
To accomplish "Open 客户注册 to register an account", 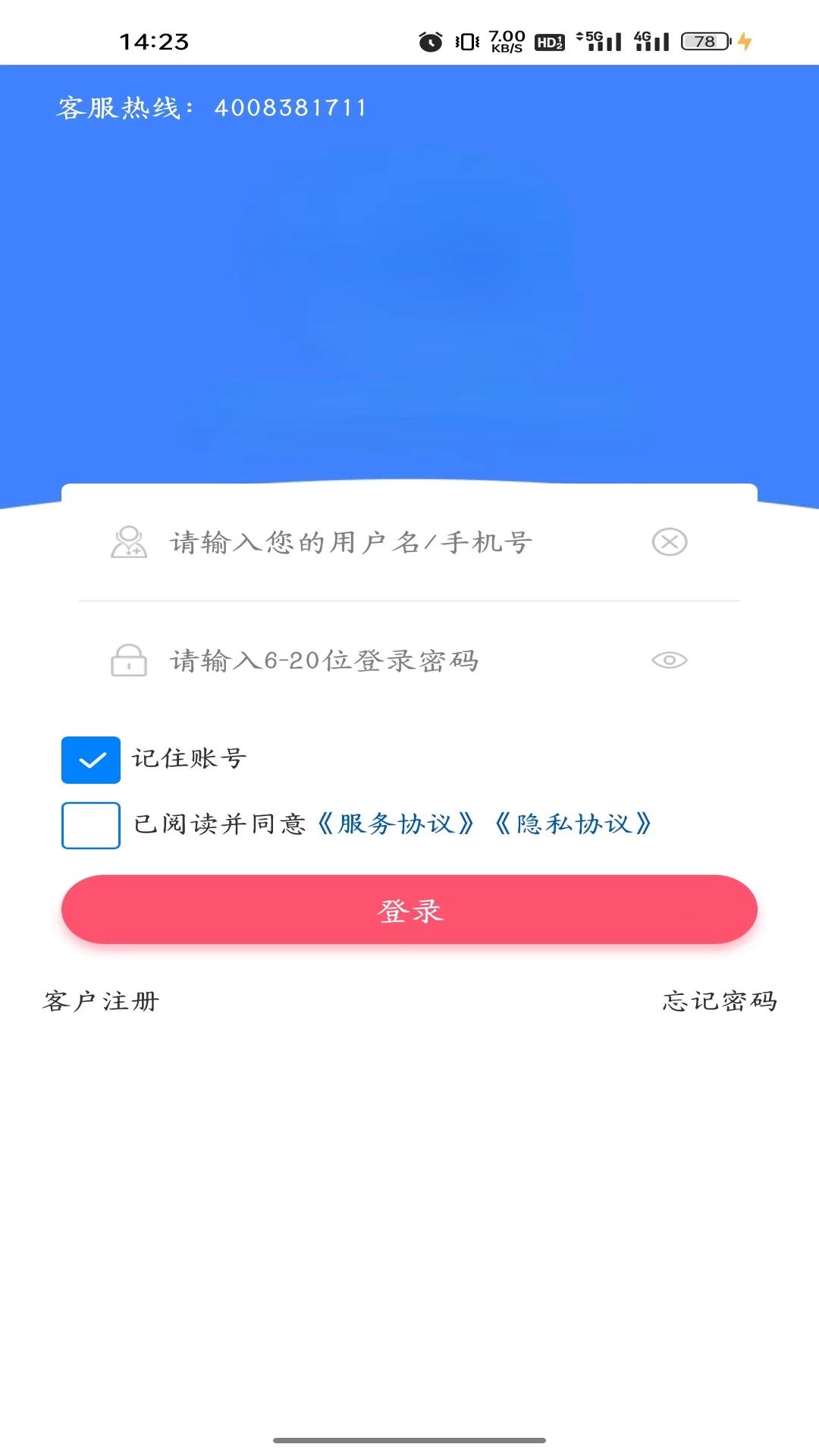I will [x=102, y=1002].
